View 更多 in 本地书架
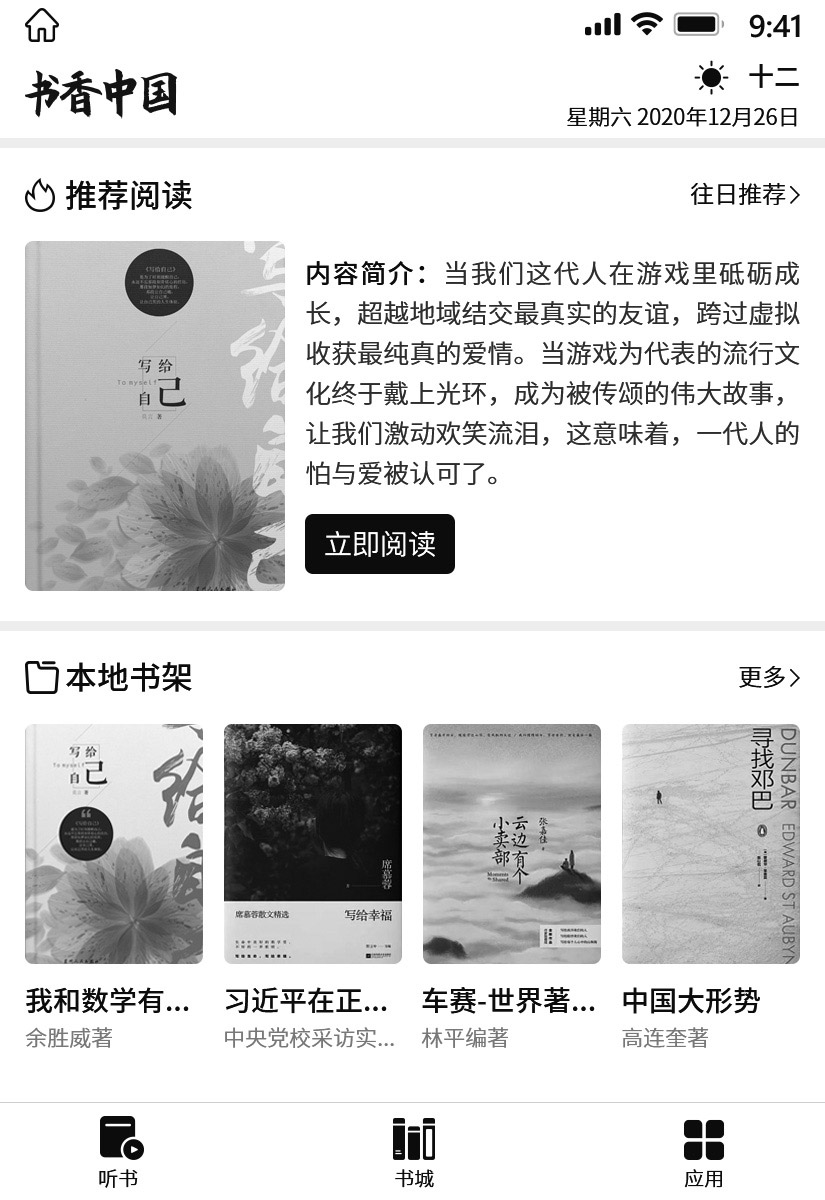 [769, 677]
